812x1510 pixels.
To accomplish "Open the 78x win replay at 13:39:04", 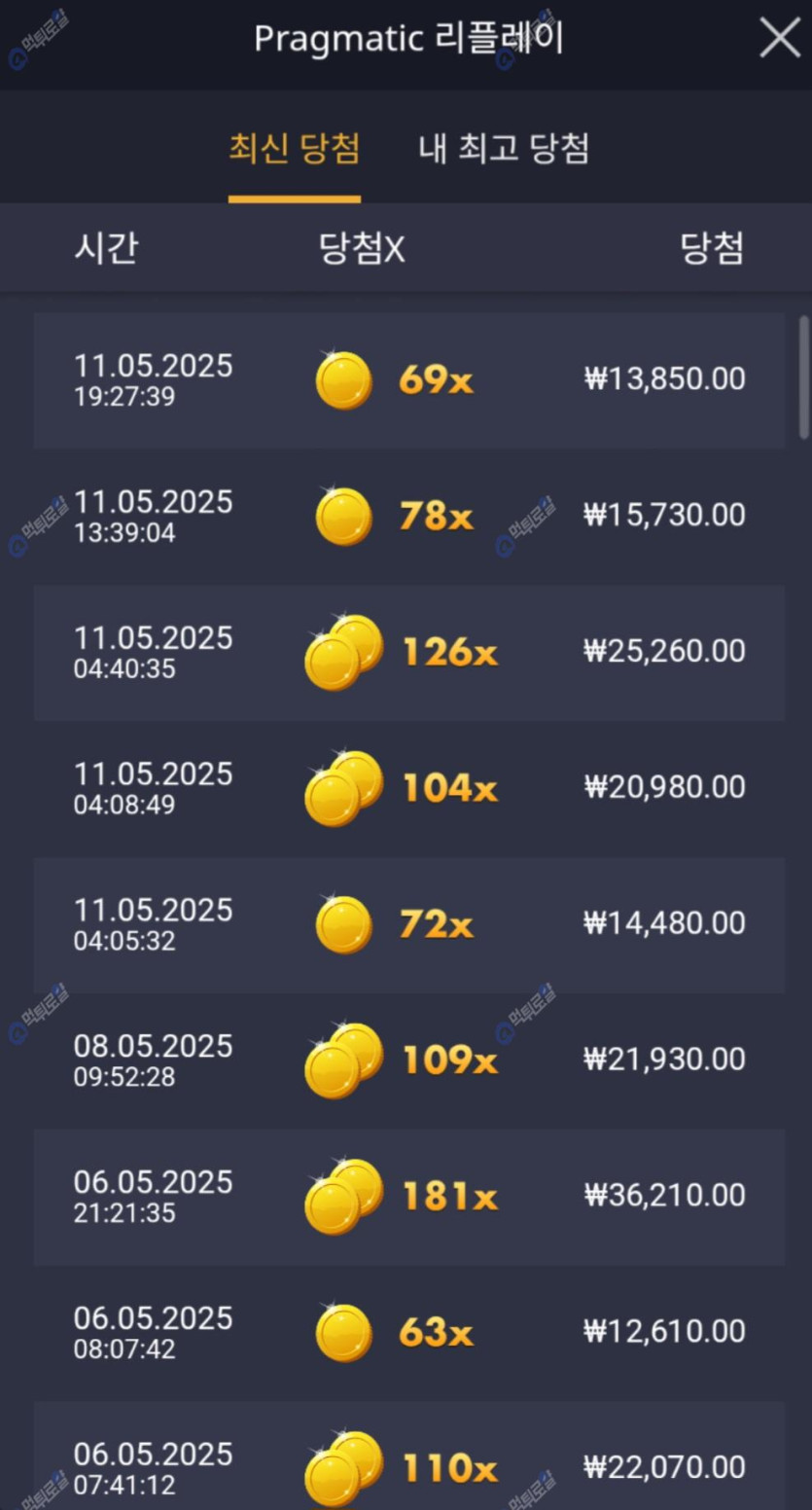I will click(x=408, y=516).
